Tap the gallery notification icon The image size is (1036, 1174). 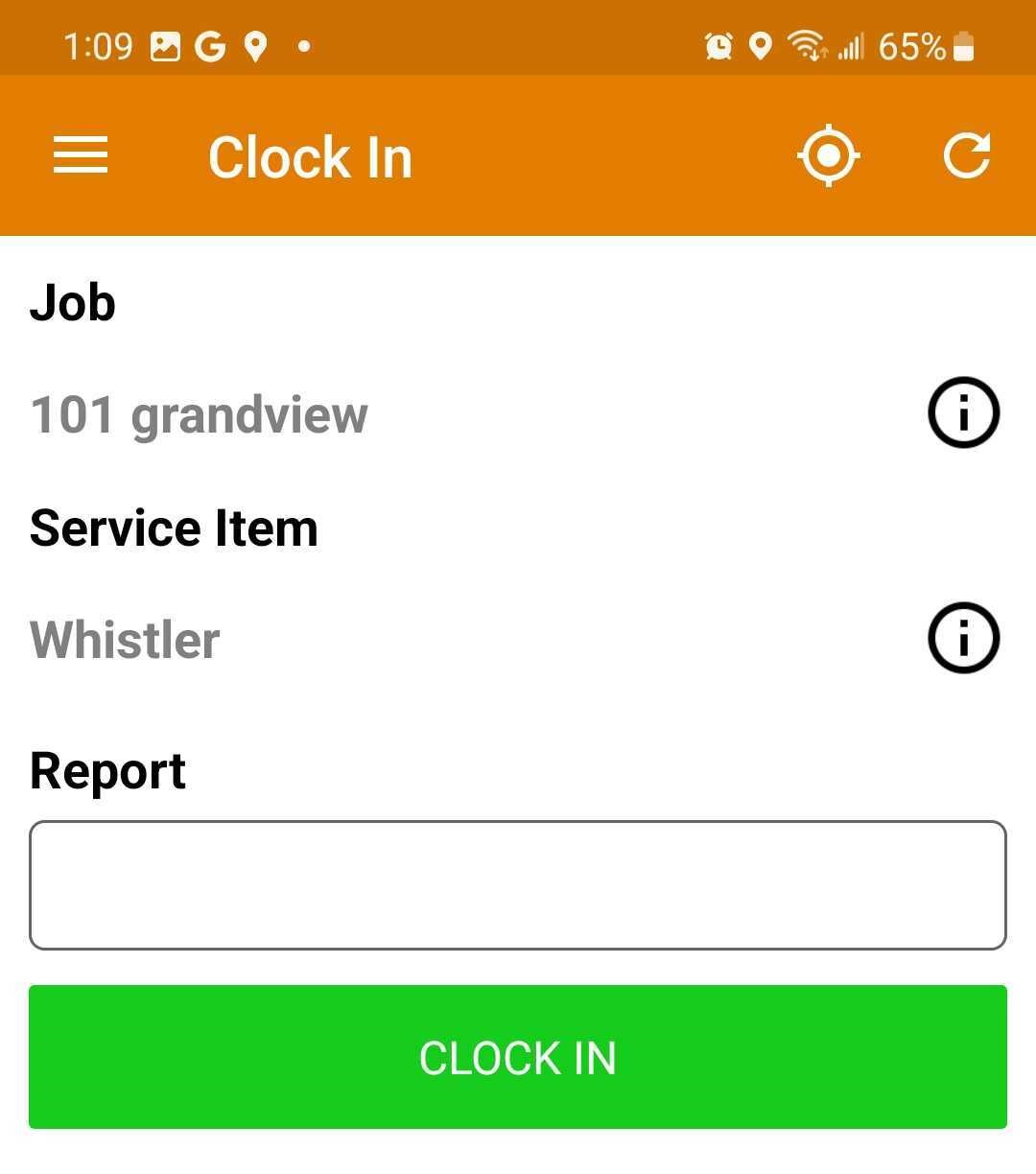(x=166, y=43)
